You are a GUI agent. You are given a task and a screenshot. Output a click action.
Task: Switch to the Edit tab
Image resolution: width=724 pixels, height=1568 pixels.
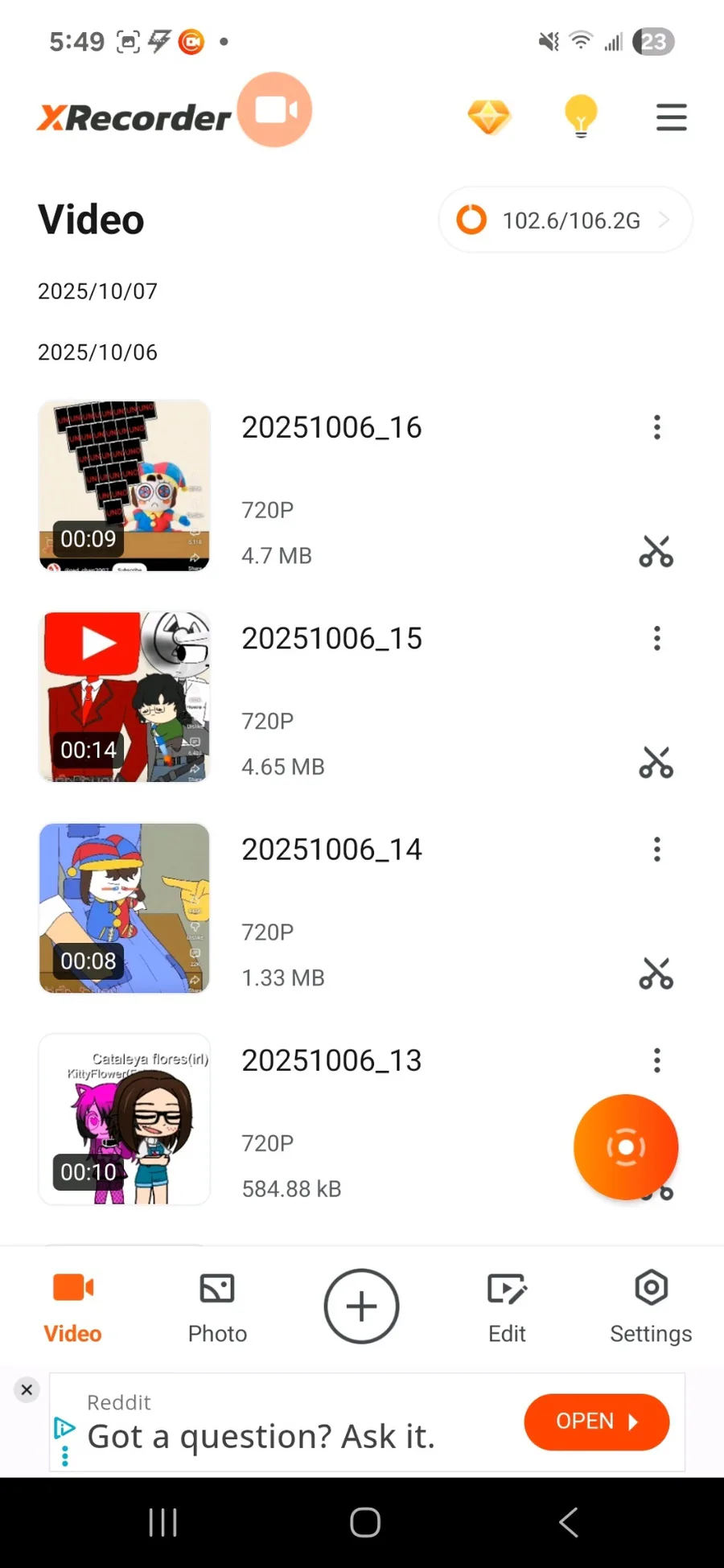pos(507,1307)
